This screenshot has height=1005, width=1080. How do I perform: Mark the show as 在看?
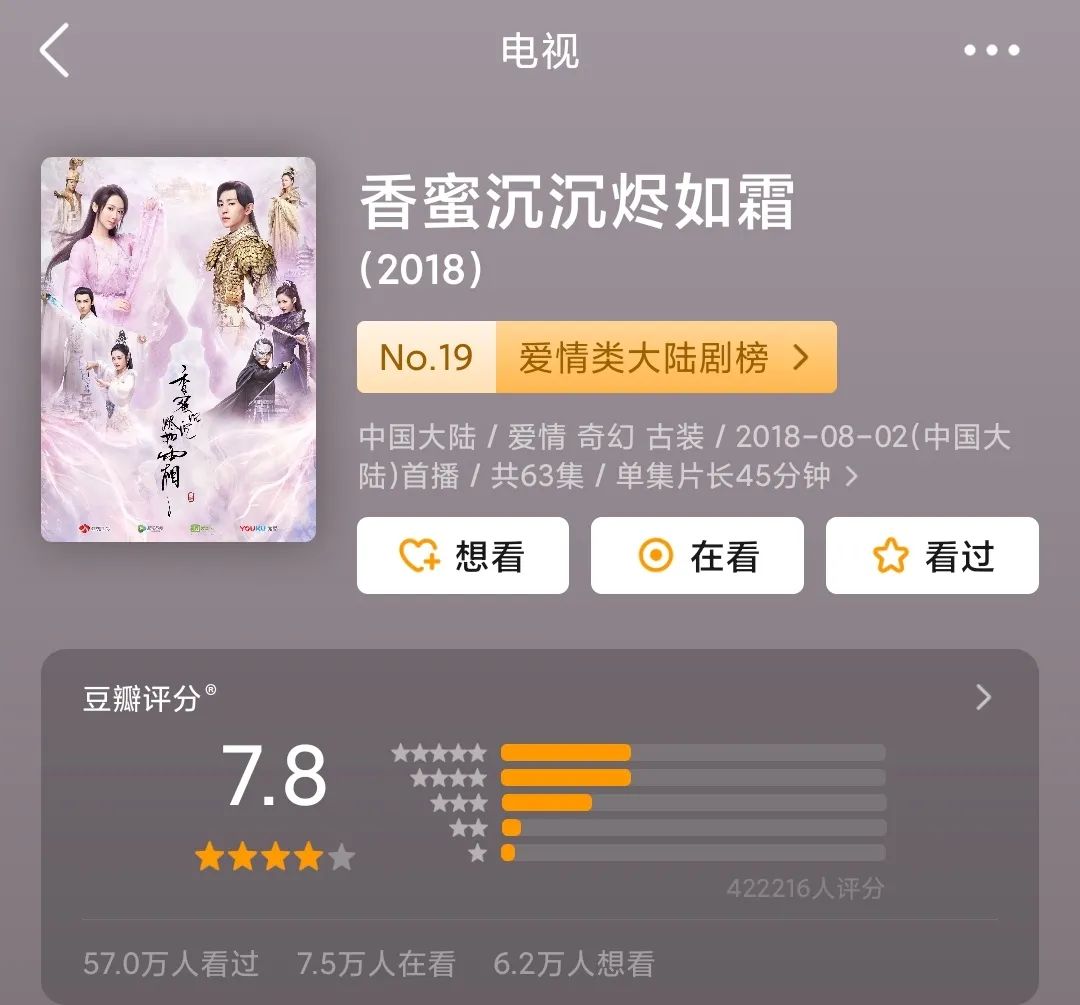[697, 556]
